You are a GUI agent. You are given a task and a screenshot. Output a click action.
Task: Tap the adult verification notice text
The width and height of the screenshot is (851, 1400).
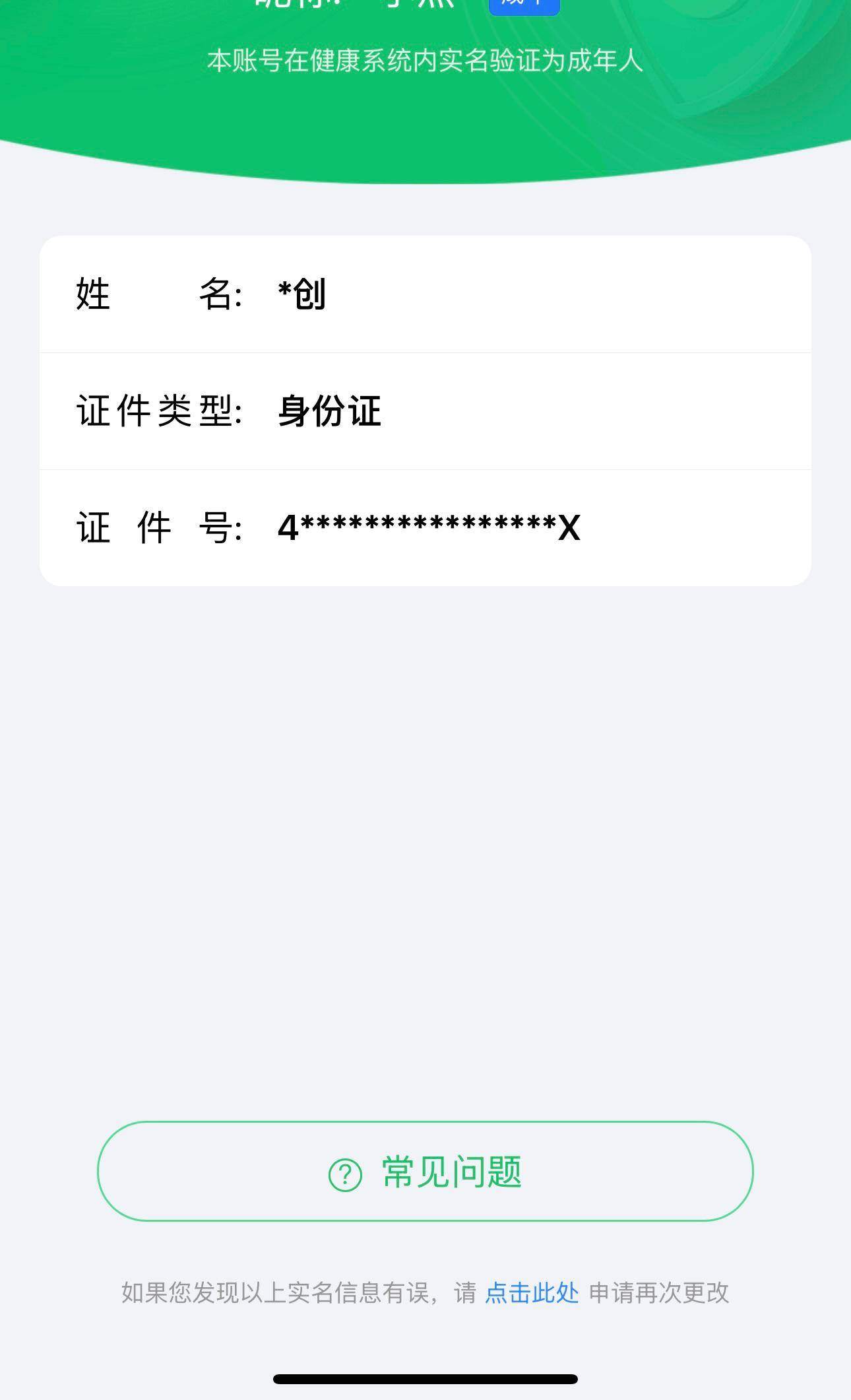(425, 62)
